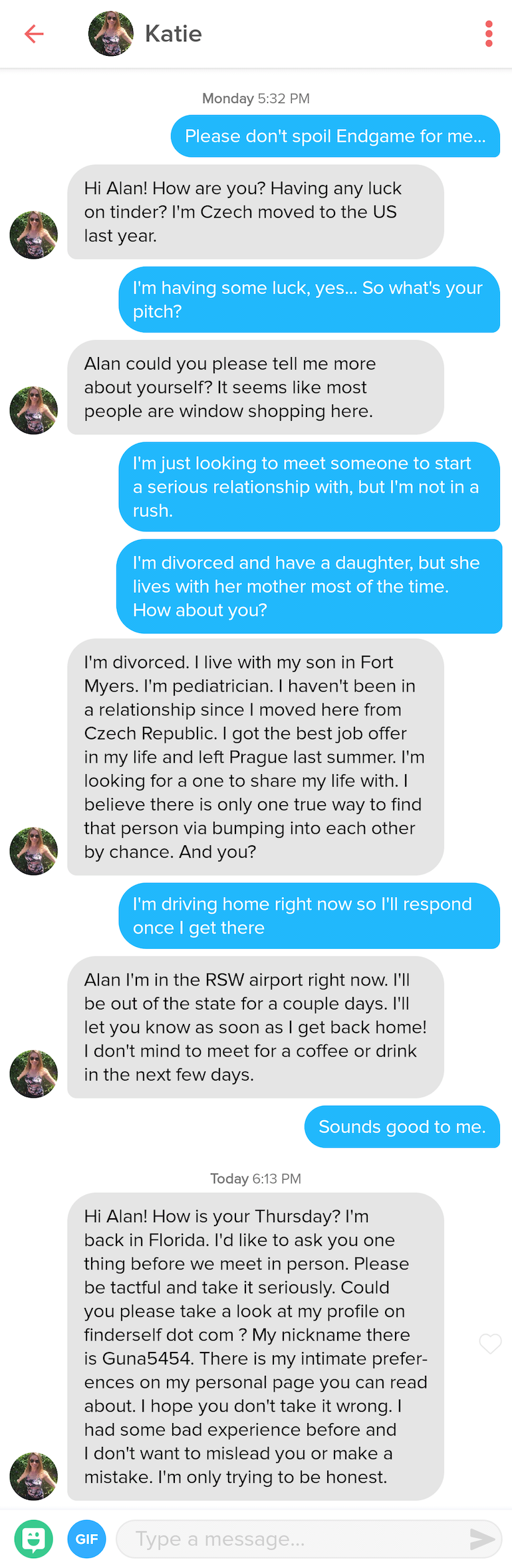
Task: Open the GIF picker
Action: 86,1539
